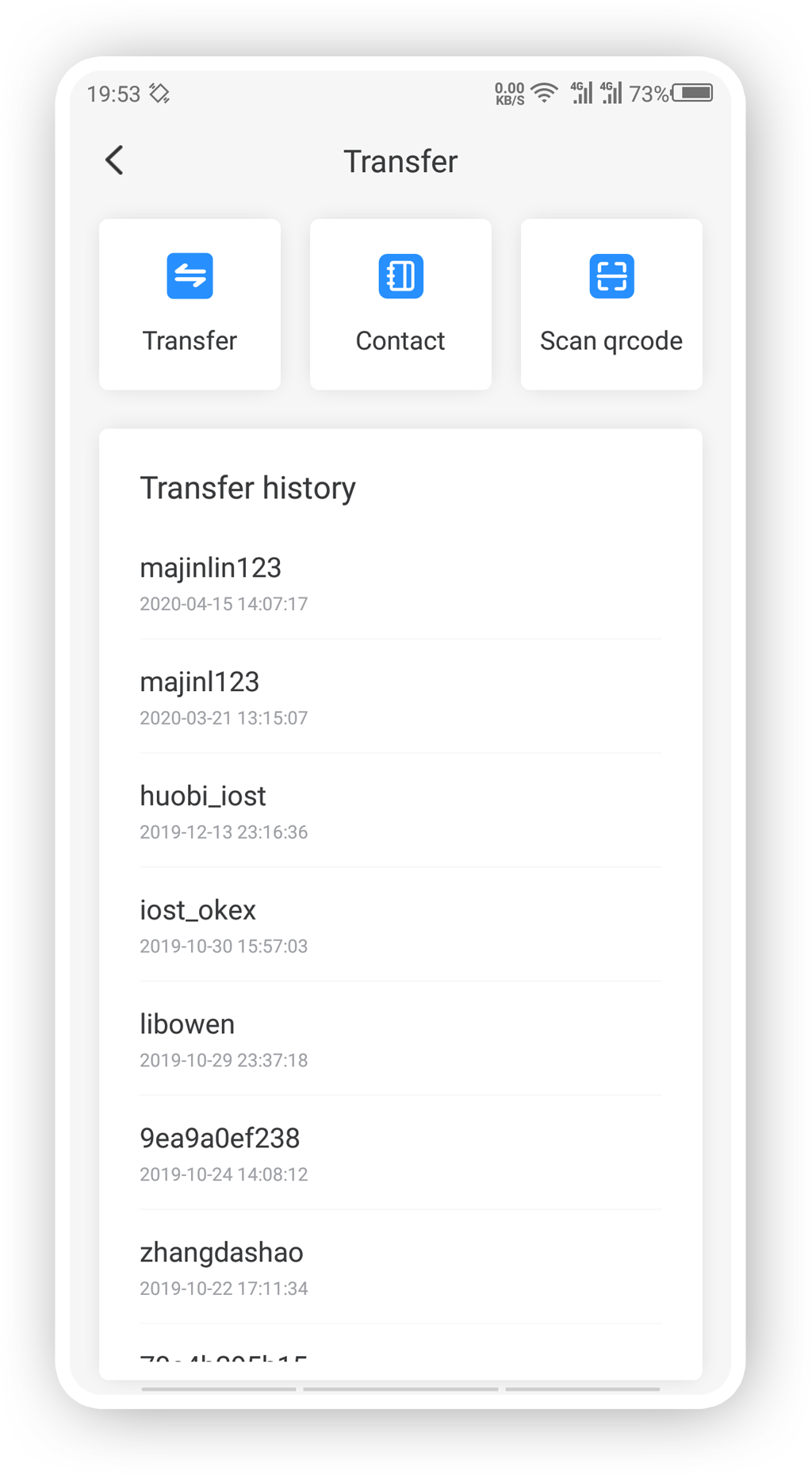Select majinl123 from transfer history
Screen dimensions: 812x1475
pos(400,697)
